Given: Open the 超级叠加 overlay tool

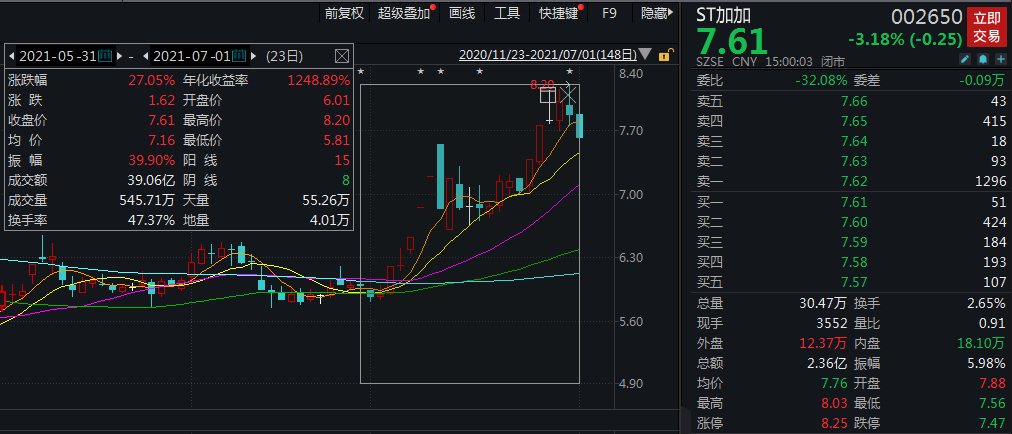Looking at the screenshot, I should (x=404, y=13).
